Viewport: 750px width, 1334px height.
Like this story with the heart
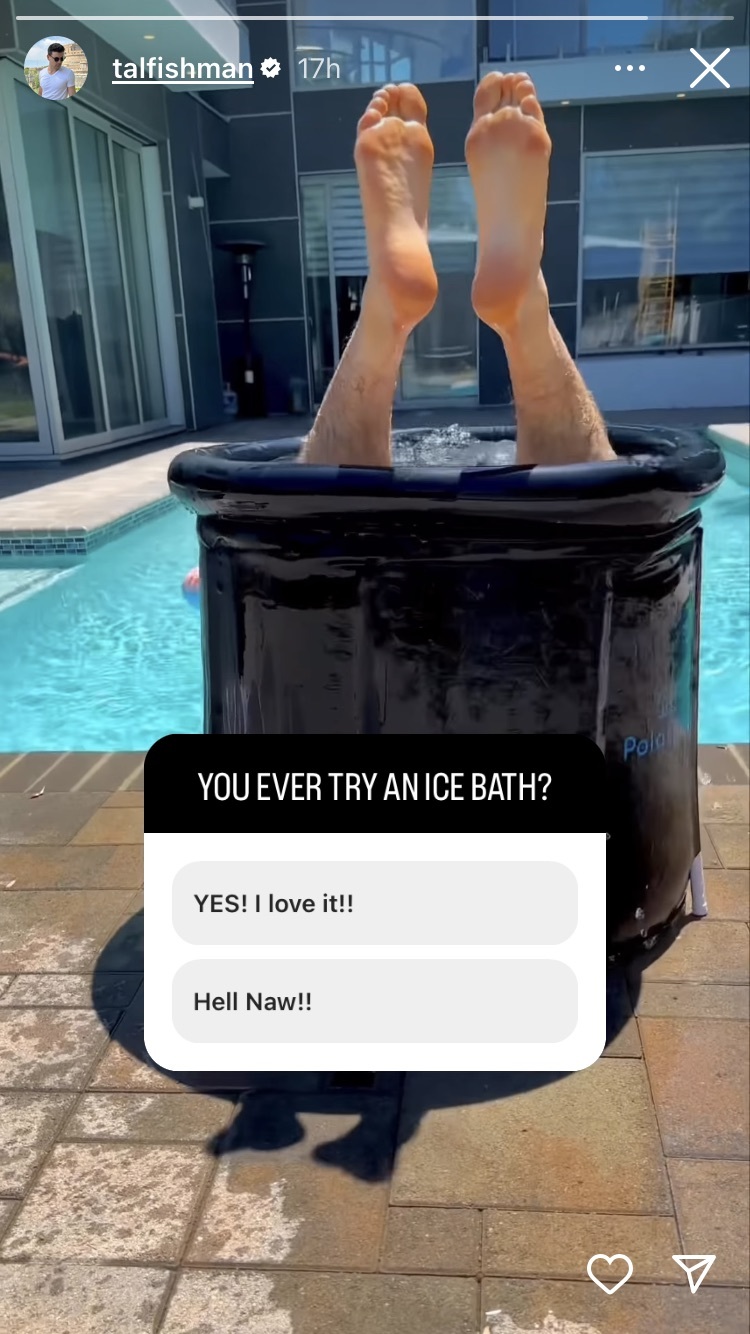[609, 1273]
